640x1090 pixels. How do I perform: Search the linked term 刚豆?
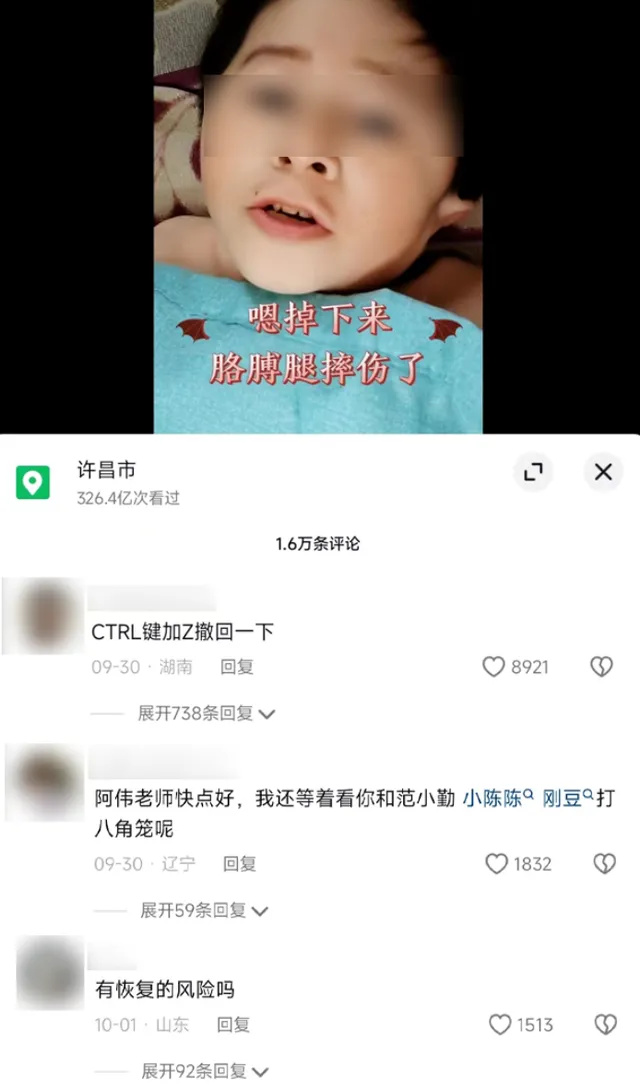567,799
